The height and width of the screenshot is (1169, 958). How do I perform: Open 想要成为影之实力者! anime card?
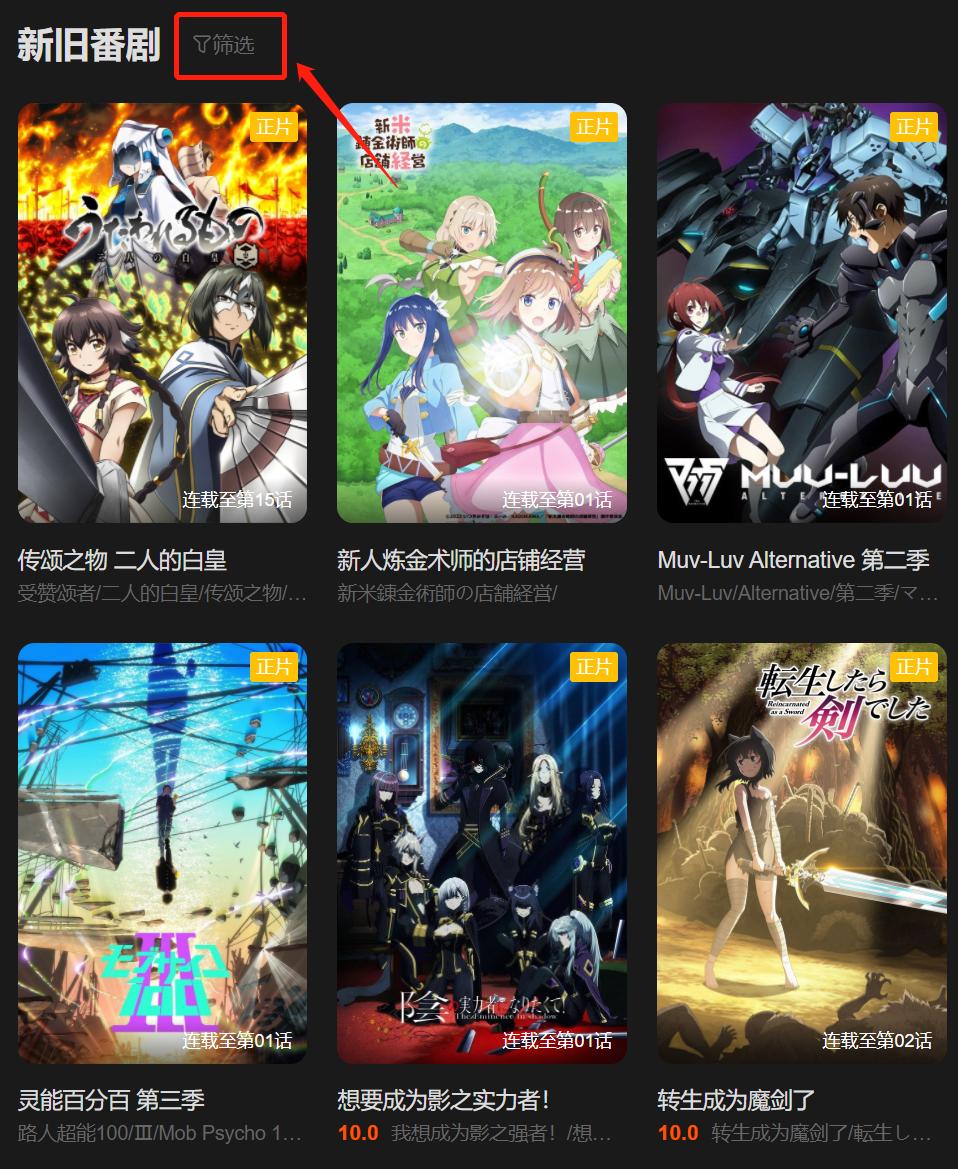click(482, 853)
